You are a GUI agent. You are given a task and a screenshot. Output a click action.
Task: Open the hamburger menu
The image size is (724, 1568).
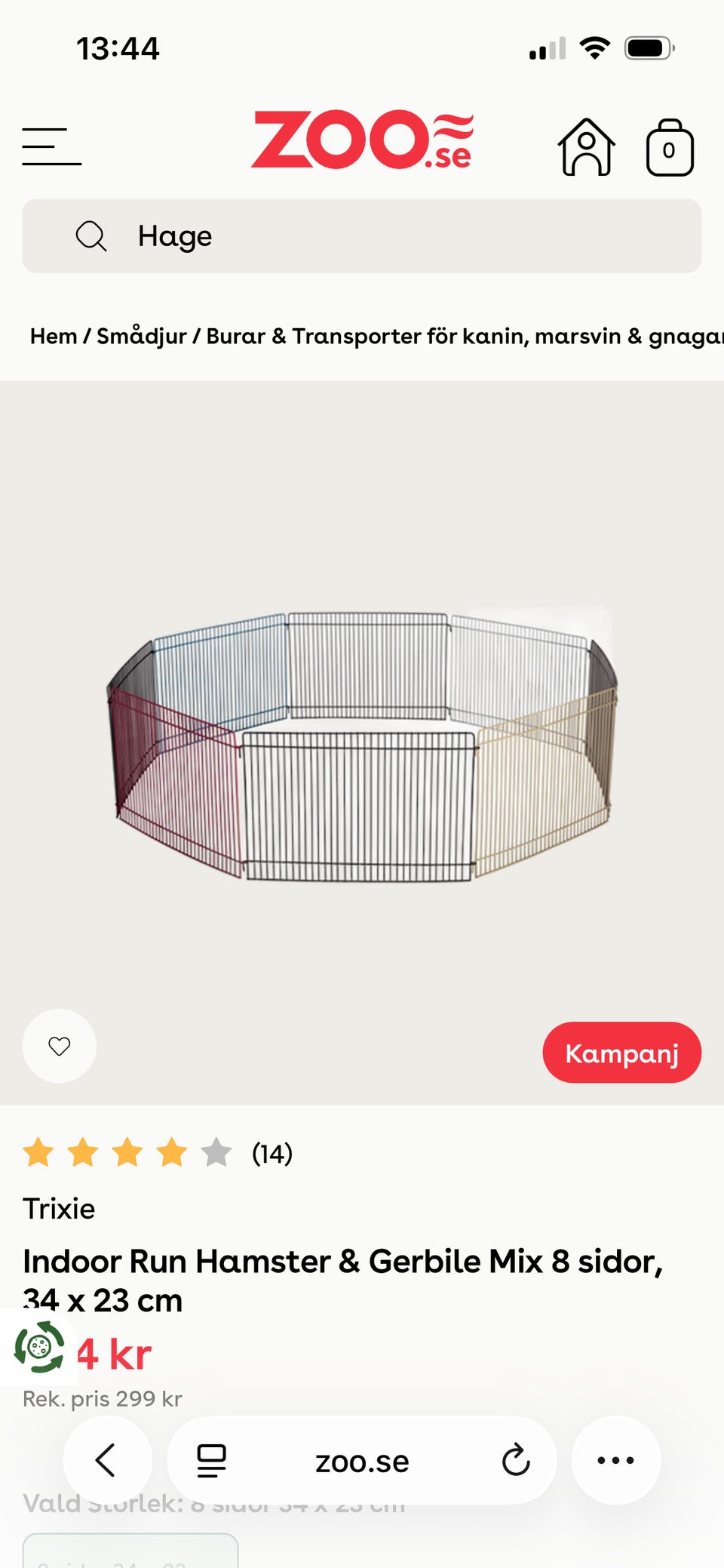[x=51, y=146]
